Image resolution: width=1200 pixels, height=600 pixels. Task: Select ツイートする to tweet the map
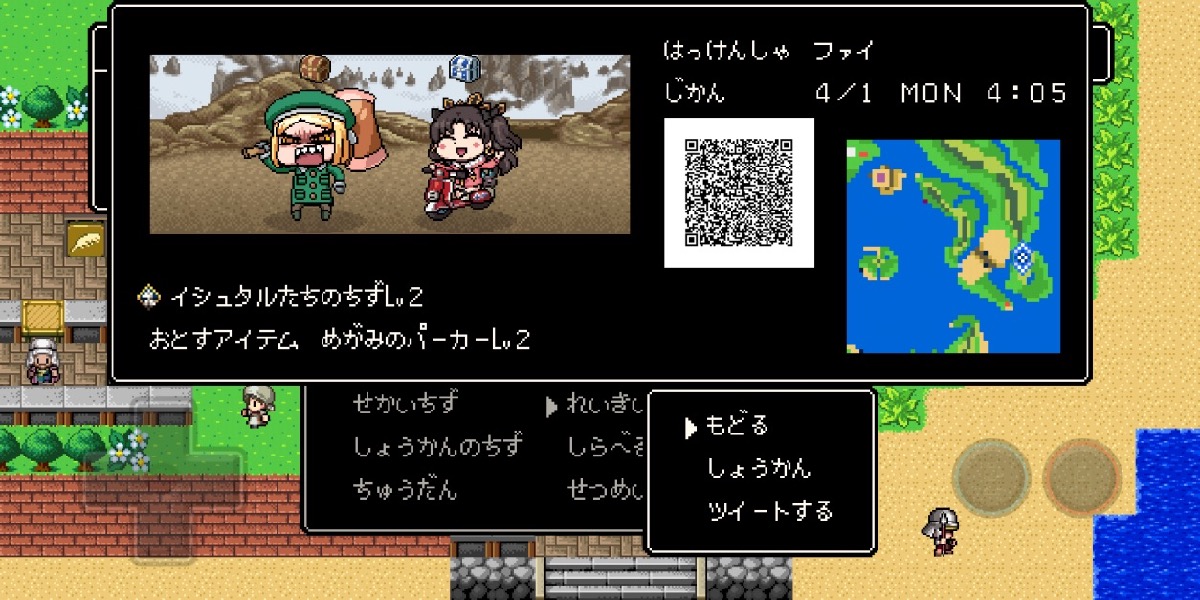769,512
